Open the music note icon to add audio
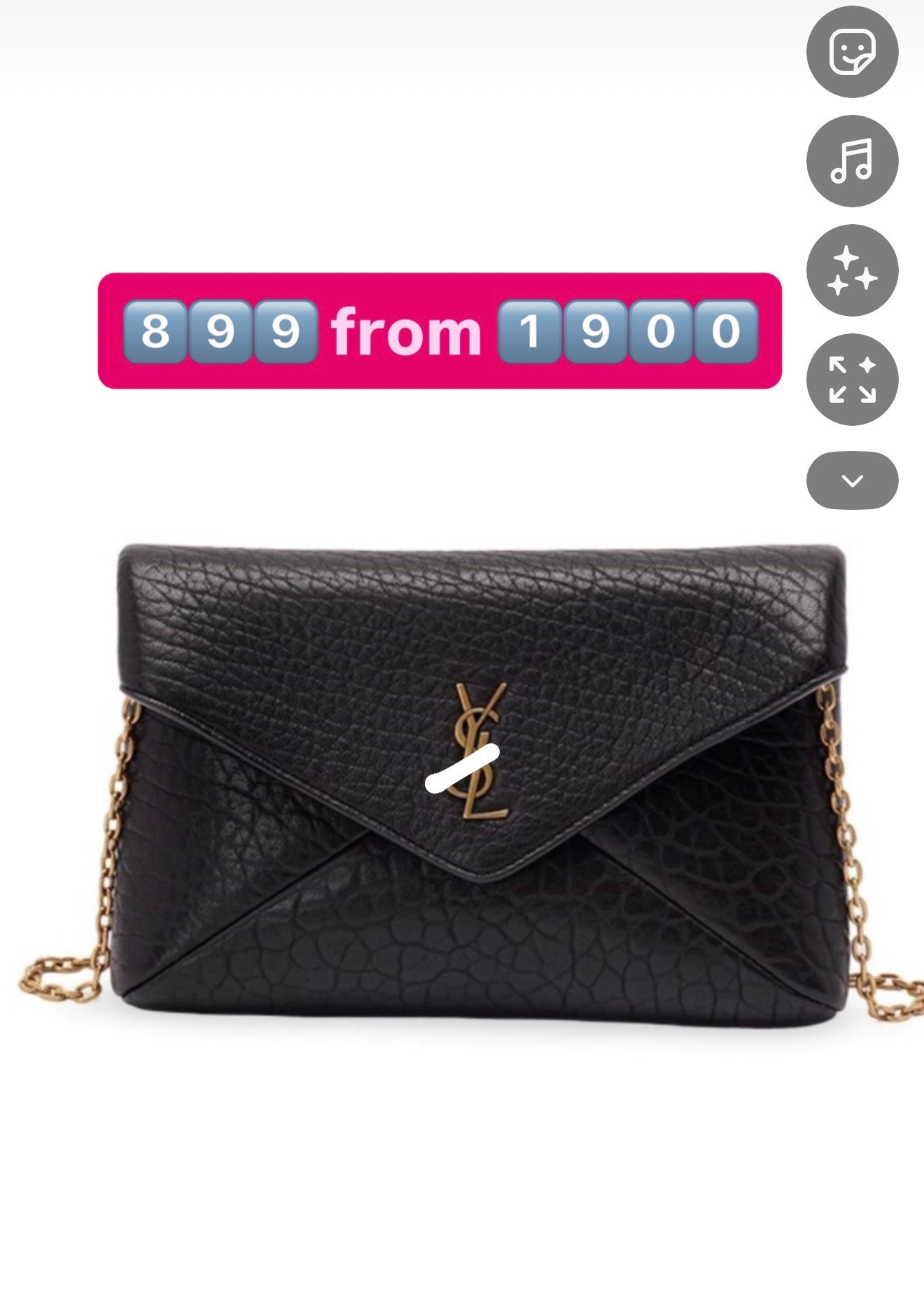Viewport: 924px width, 1316px height. [x=851, y=161]
